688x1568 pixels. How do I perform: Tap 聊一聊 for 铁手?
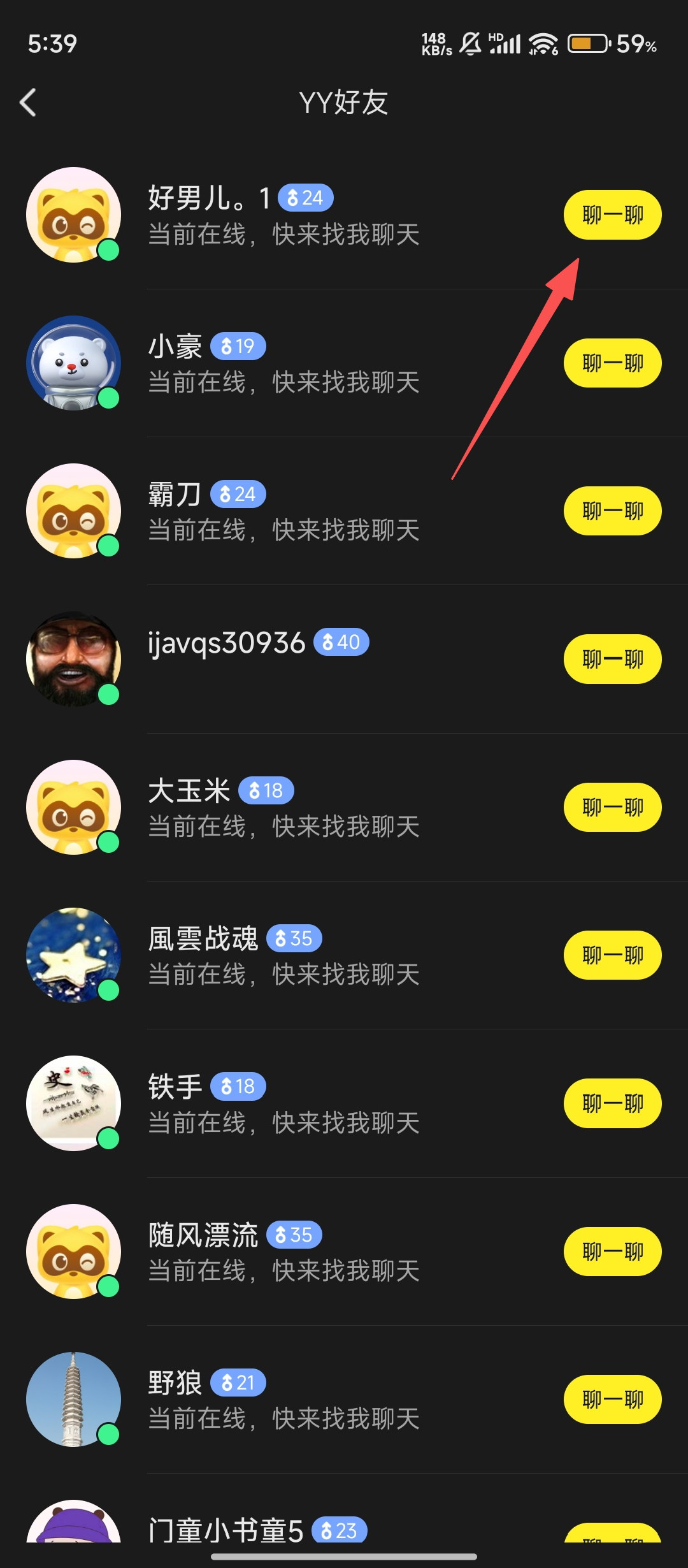(612, 1103)
